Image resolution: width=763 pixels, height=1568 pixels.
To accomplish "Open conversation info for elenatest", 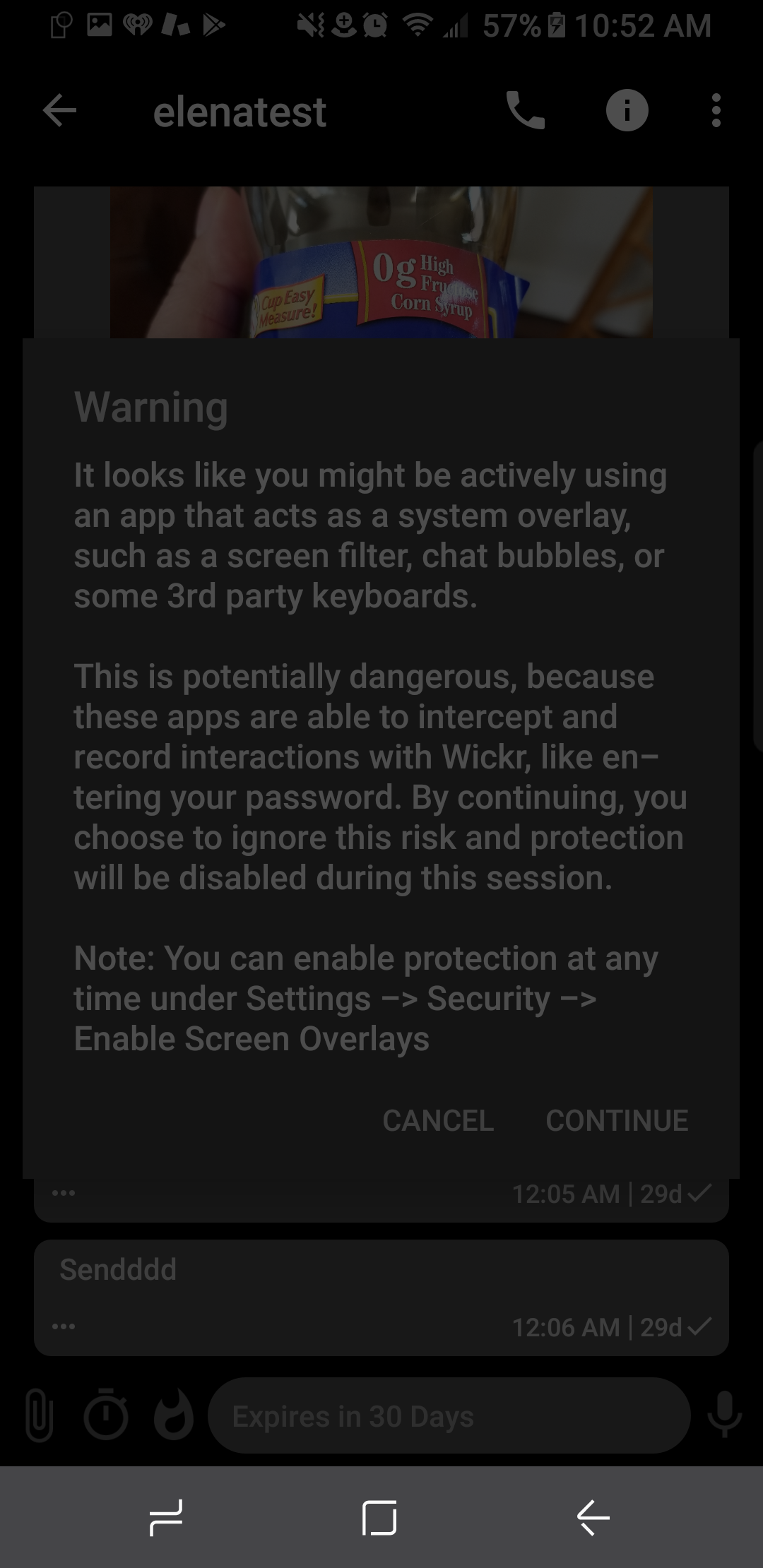I will tap(627, 111).
